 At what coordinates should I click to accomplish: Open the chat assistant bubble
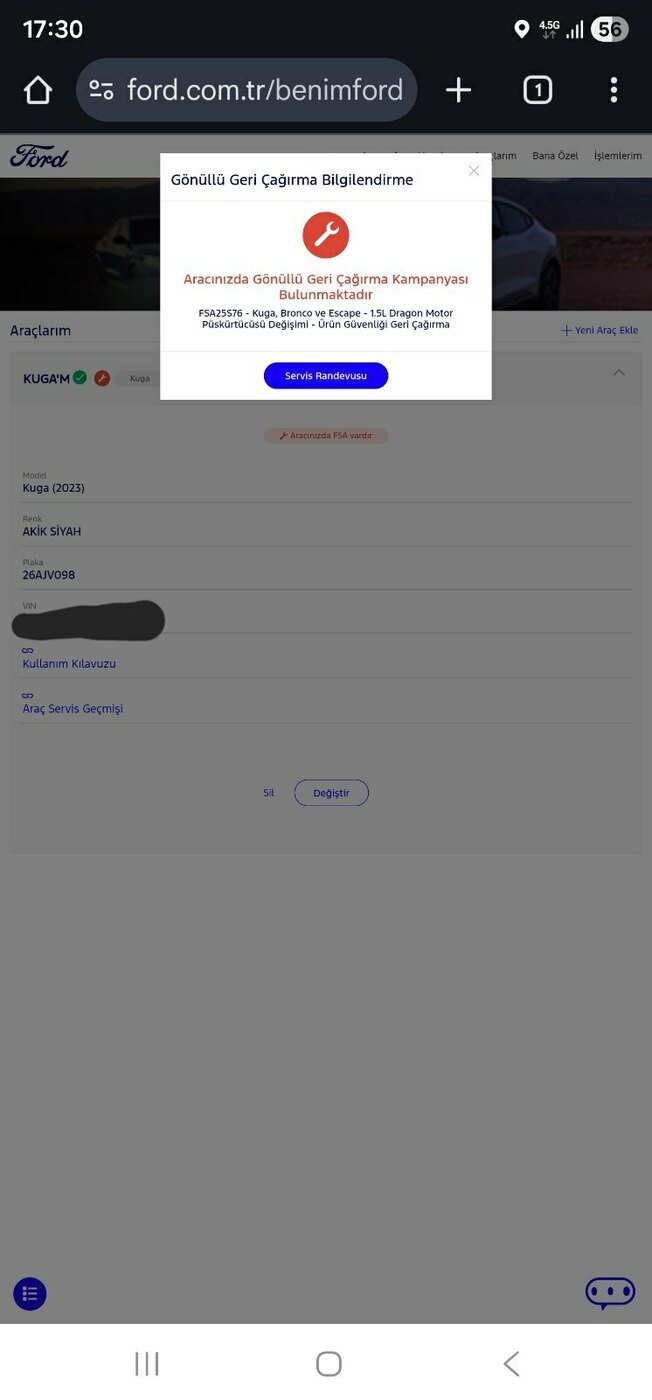pyautogui.click(x=610, y=1292)
